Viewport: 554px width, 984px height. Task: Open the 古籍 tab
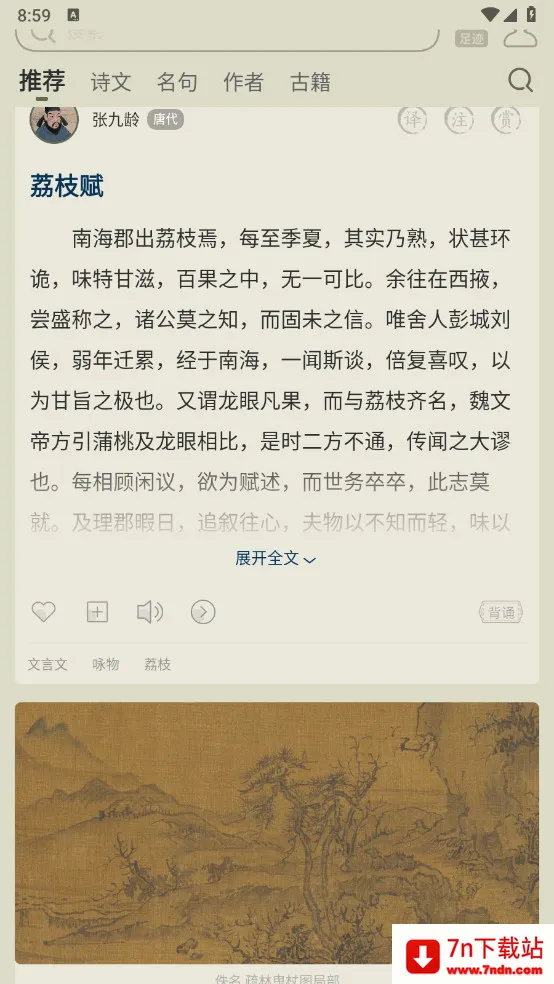(x=311, y=82)
